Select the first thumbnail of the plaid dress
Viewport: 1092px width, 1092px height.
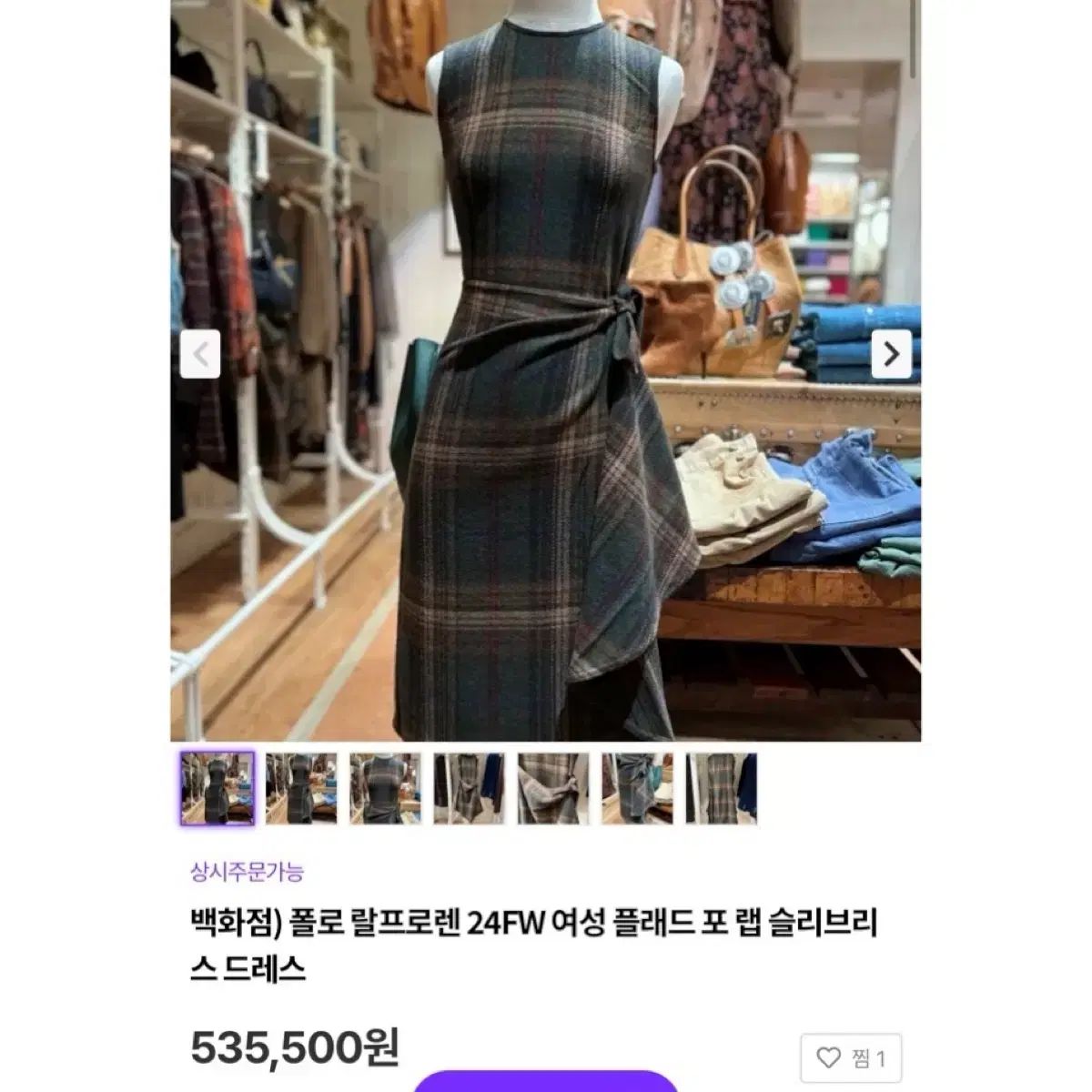tap(217, 788)
